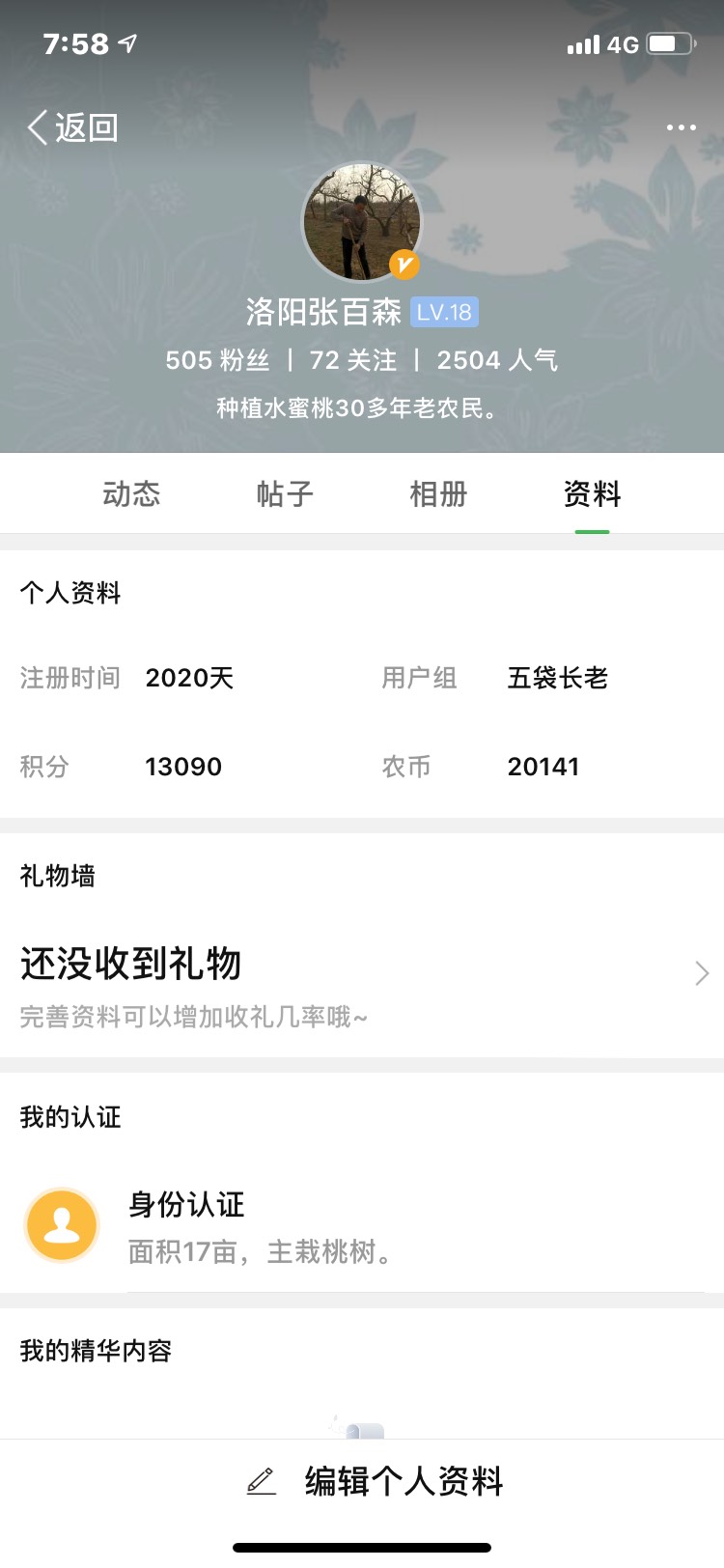Image resolution: width=724 pixels, height=1568 pixels.
Task: Switch to the 帖子 tab
Action: [285, 494]
